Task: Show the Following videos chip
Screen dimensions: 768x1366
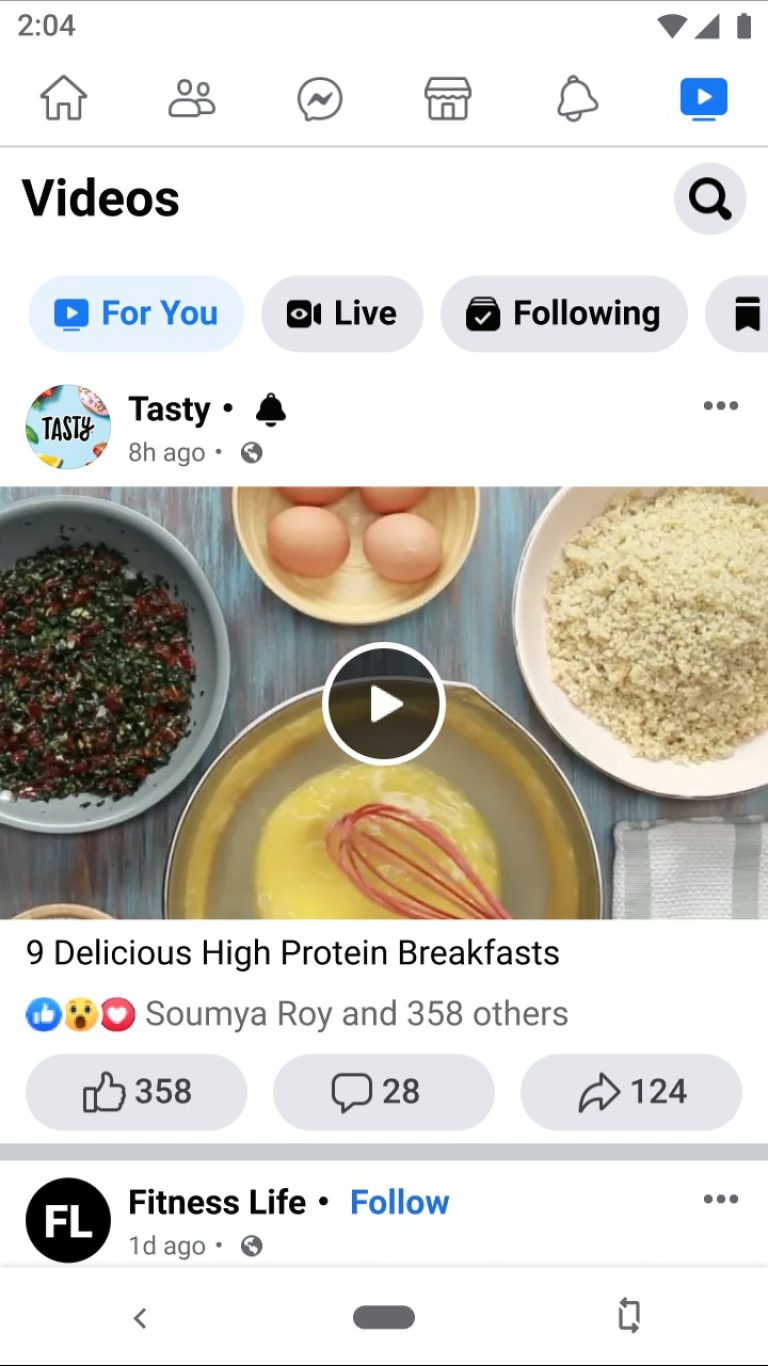Action: pyautogui.click(x=564, y=314)
